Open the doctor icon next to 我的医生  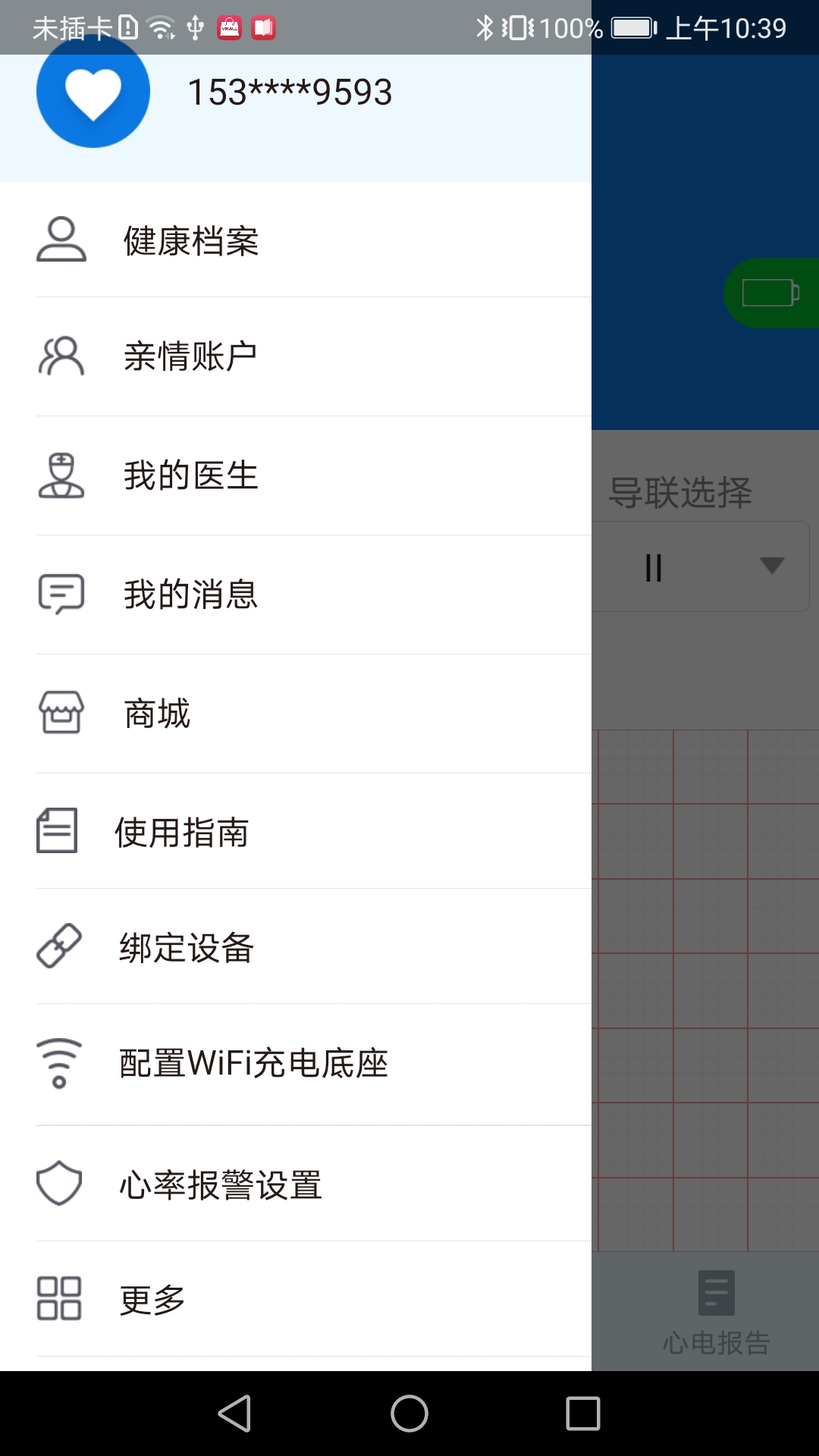click(x=61, y=476)
